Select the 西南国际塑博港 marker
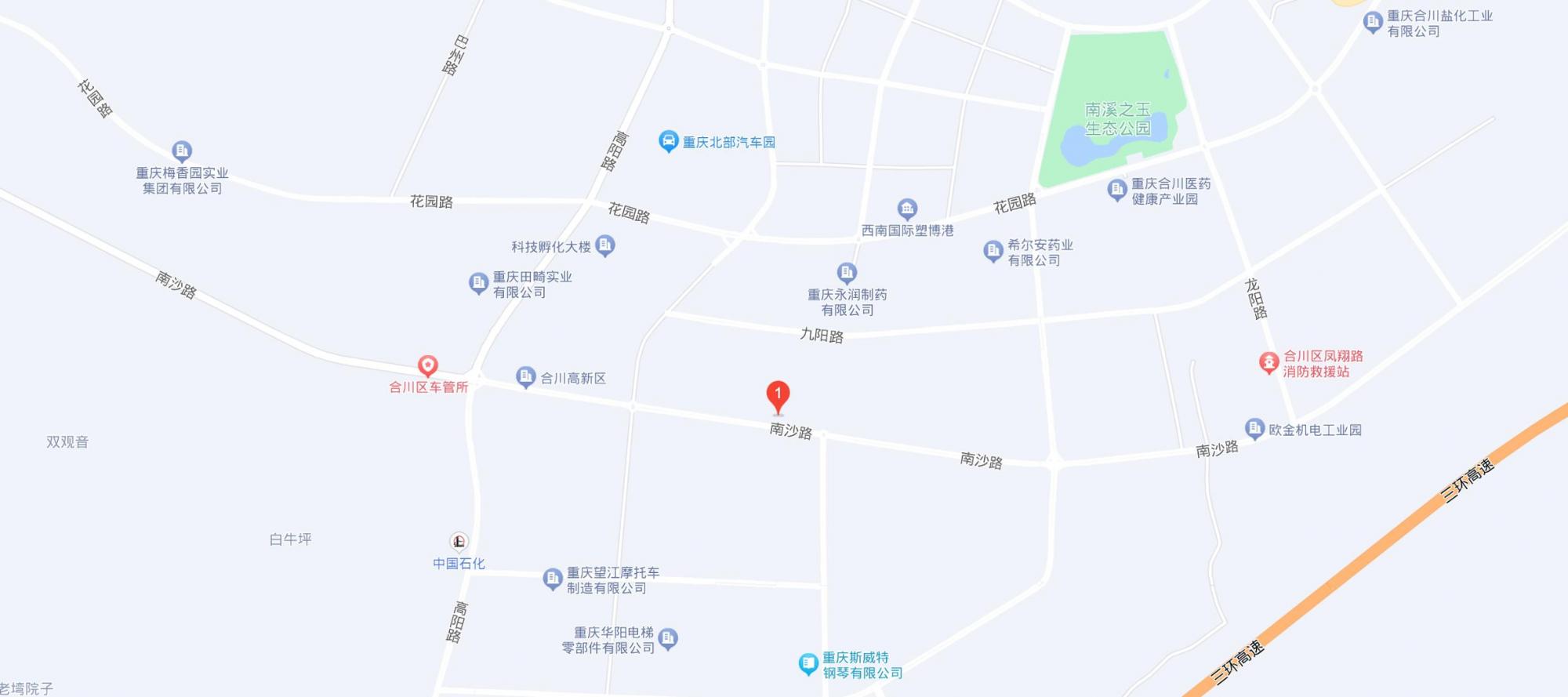Viewport: 1568px width, 697px height. click(907, 209)
